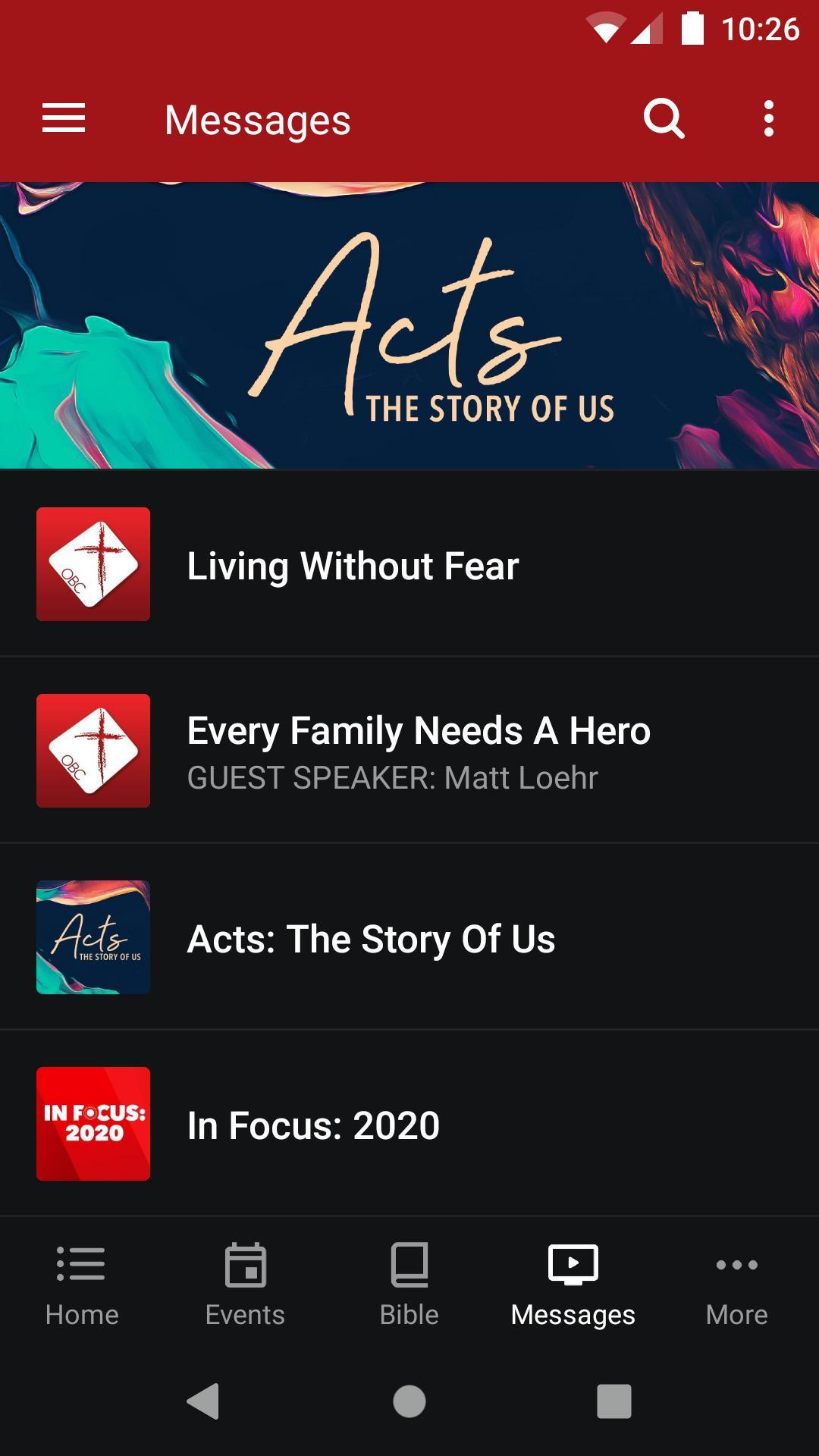Select Every Family Needs A Hero
The height and width of the screenshot is (1456, 819).
click(x=409, y=751)
